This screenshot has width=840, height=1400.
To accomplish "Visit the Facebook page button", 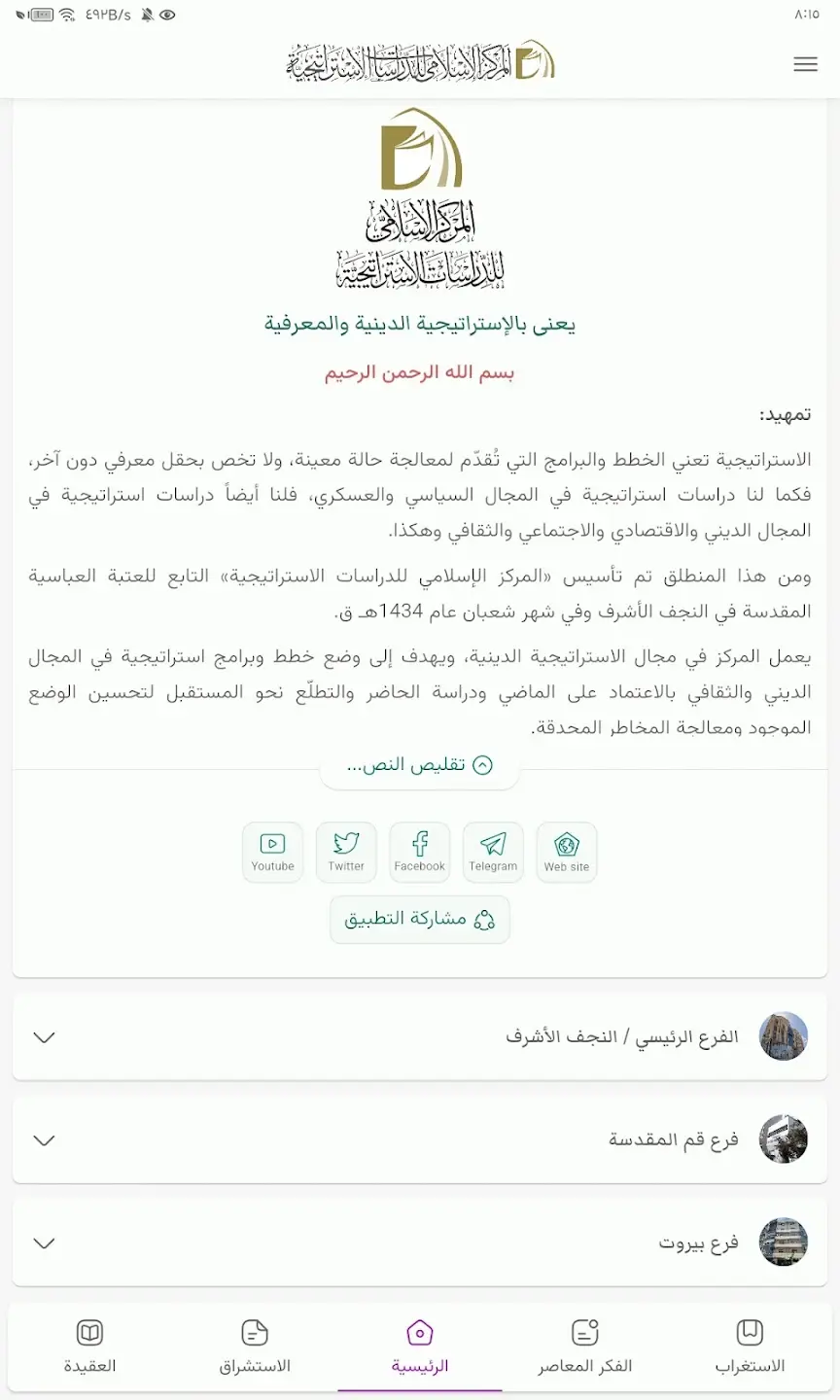I will pyautogui.click(x=420, y=853).
